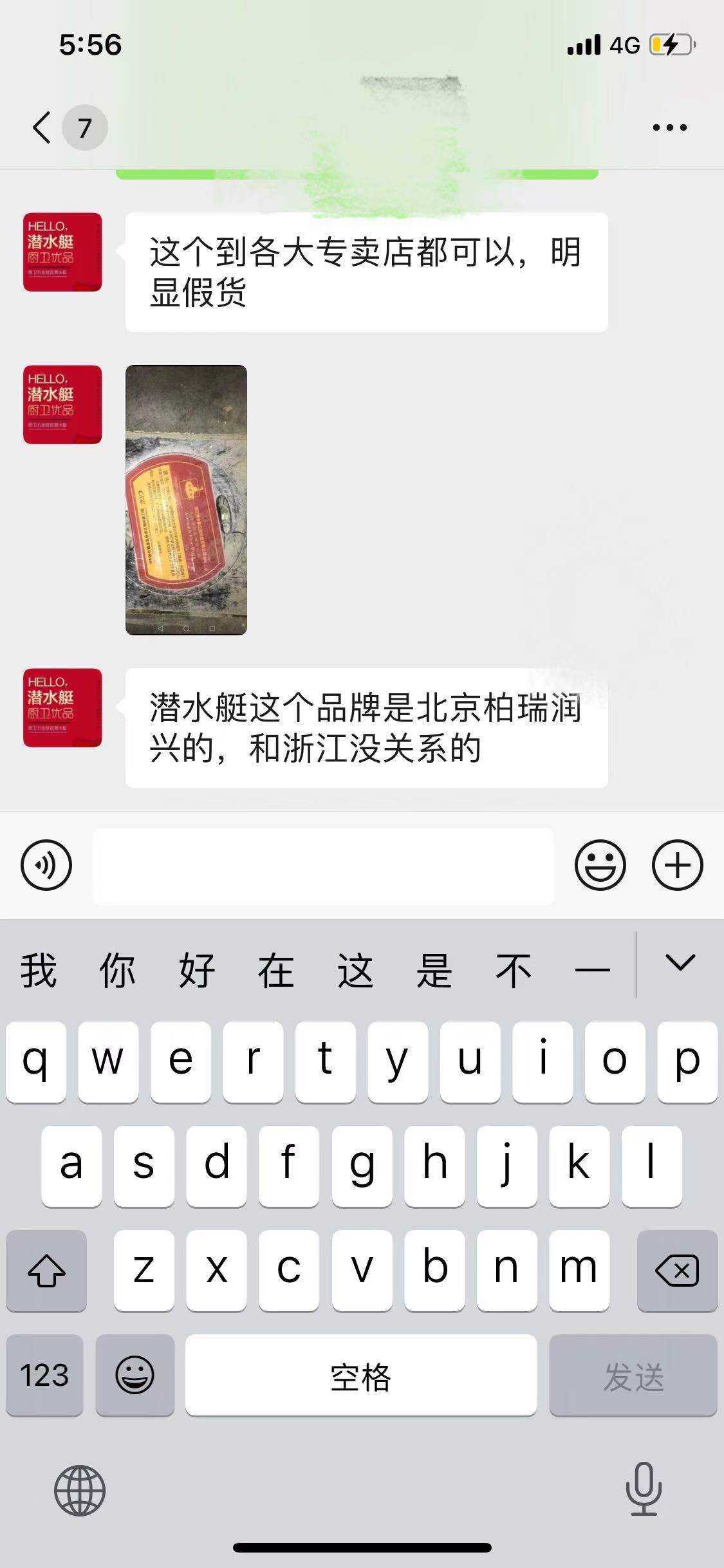Image resolution: width=724 pixels, height=1568 pixels.
Task: Switch to voice message input
Action: (x=46, y=865)
